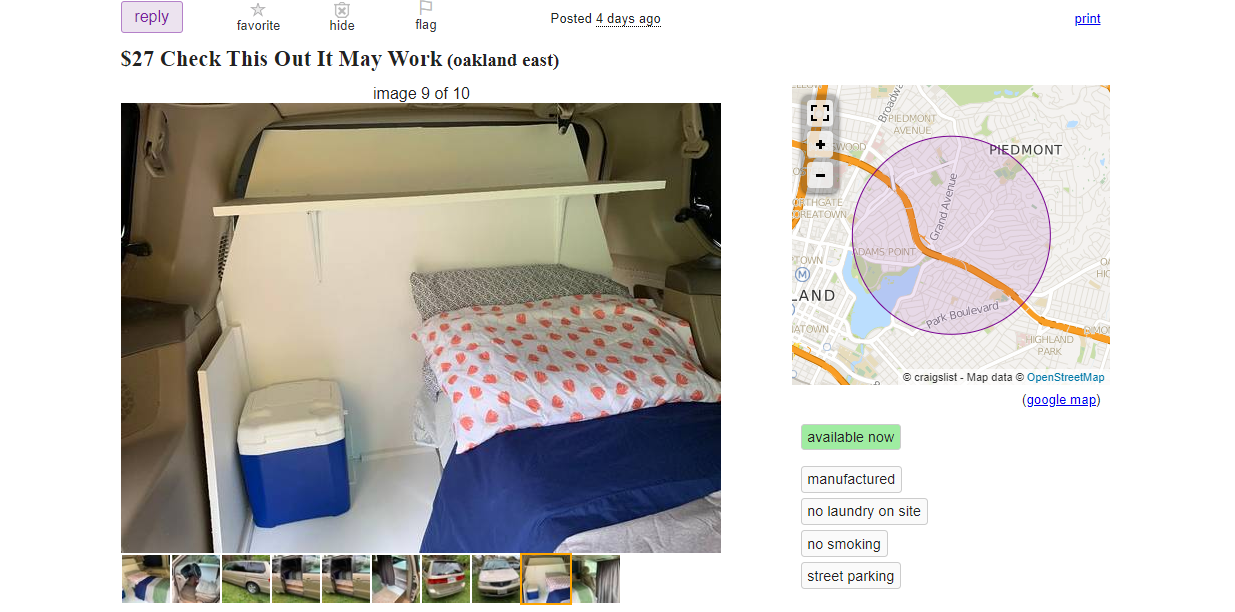
Task: View the third thumbnail of the minivan side
Action: click(246, 579)
